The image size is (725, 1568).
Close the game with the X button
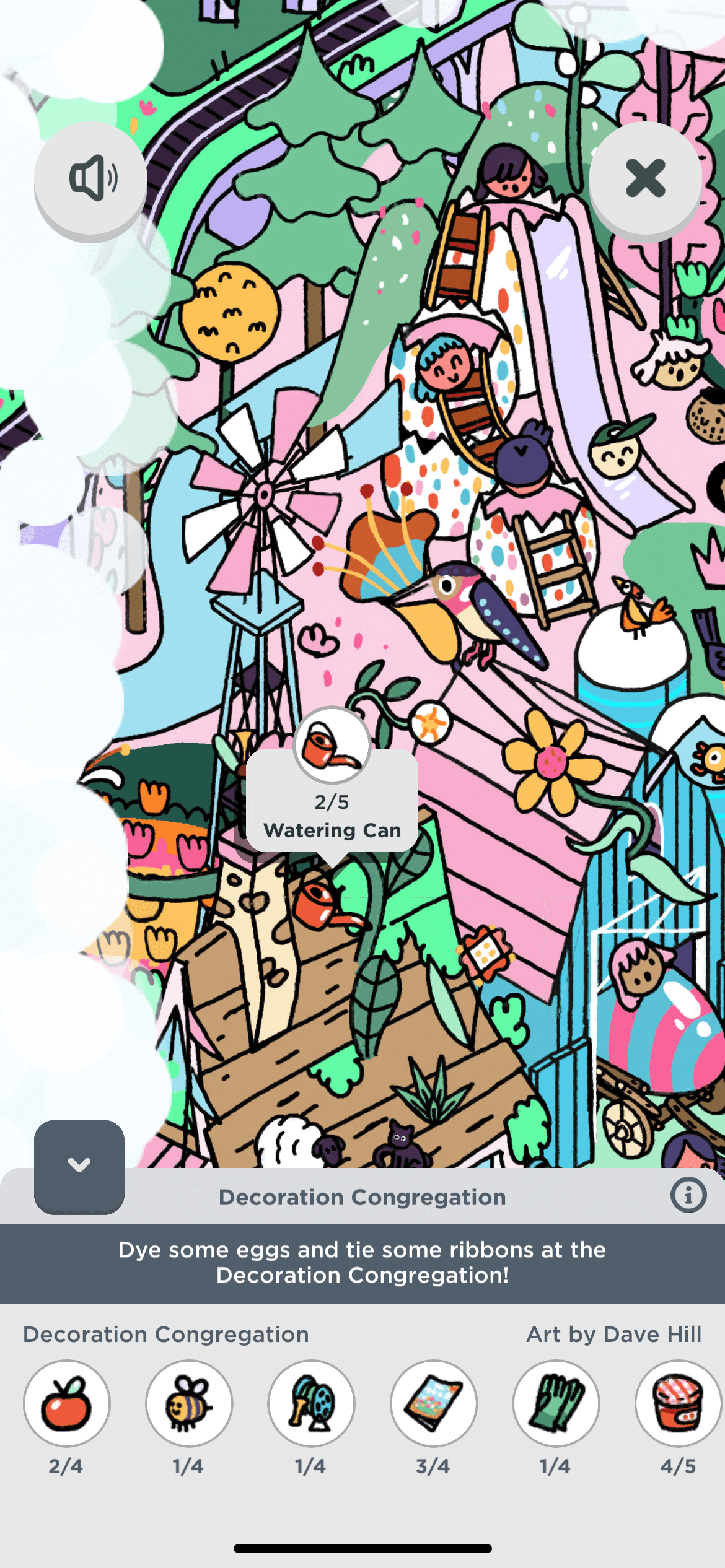coord(645,178)
